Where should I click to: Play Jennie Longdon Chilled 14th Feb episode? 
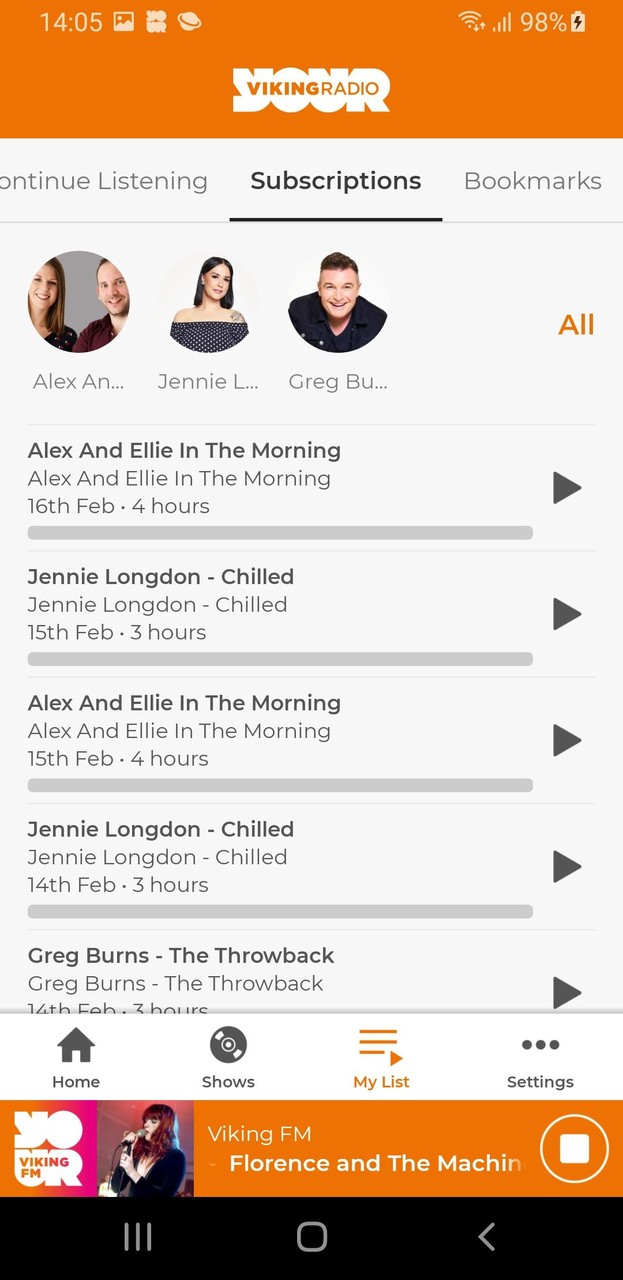coord(567,866)
